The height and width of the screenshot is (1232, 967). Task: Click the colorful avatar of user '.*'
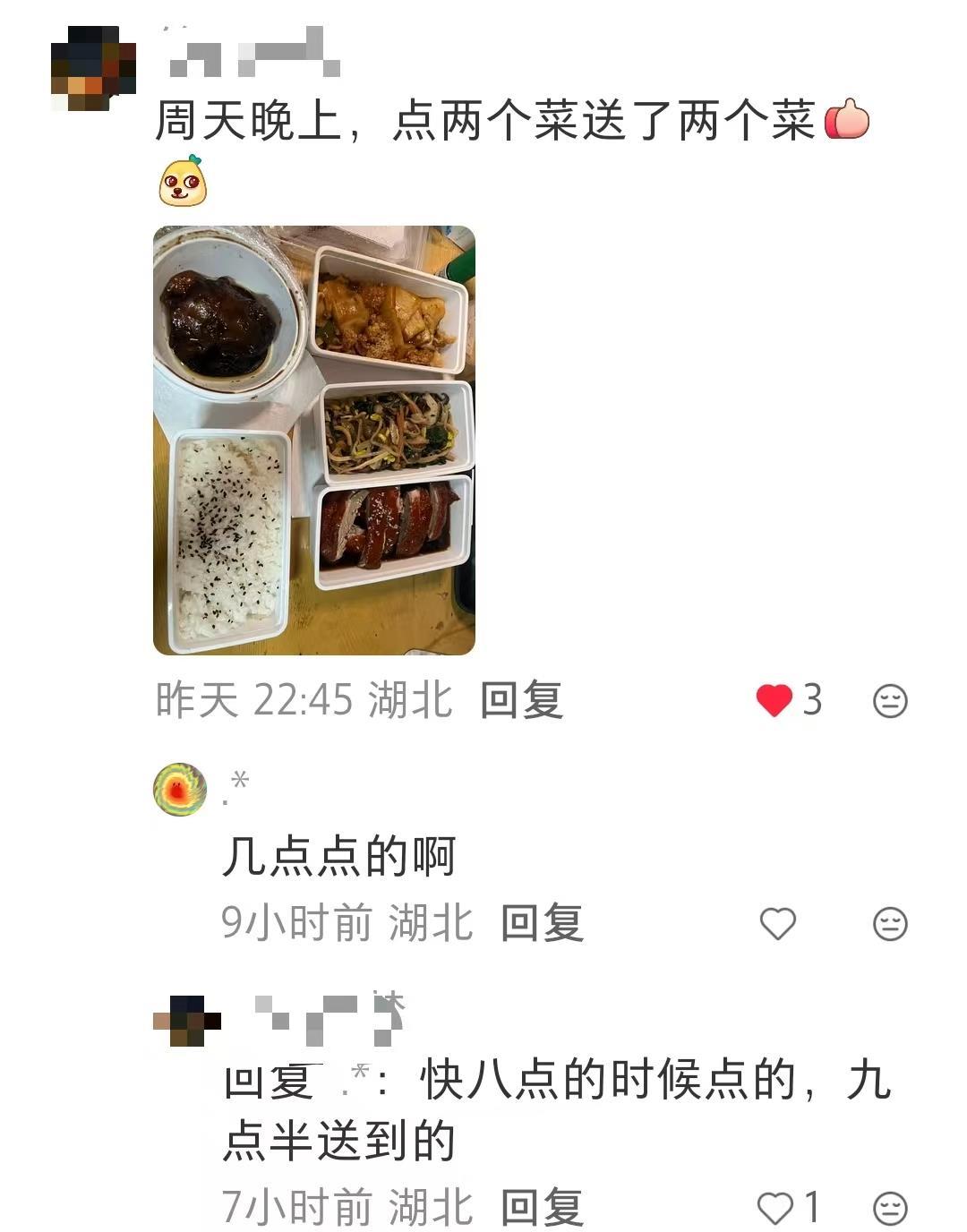tap(176, 788)
